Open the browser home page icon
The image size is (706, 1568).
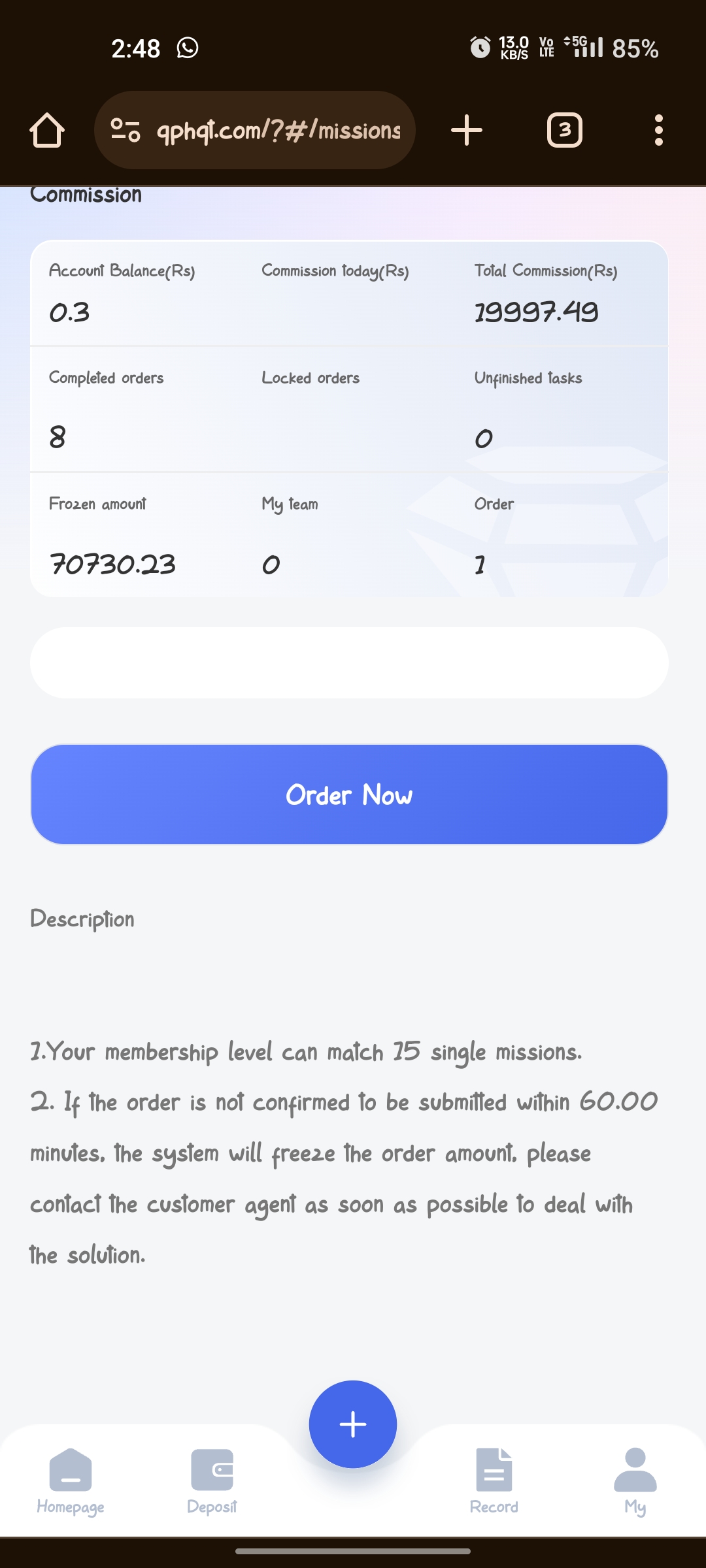(47, 130)
